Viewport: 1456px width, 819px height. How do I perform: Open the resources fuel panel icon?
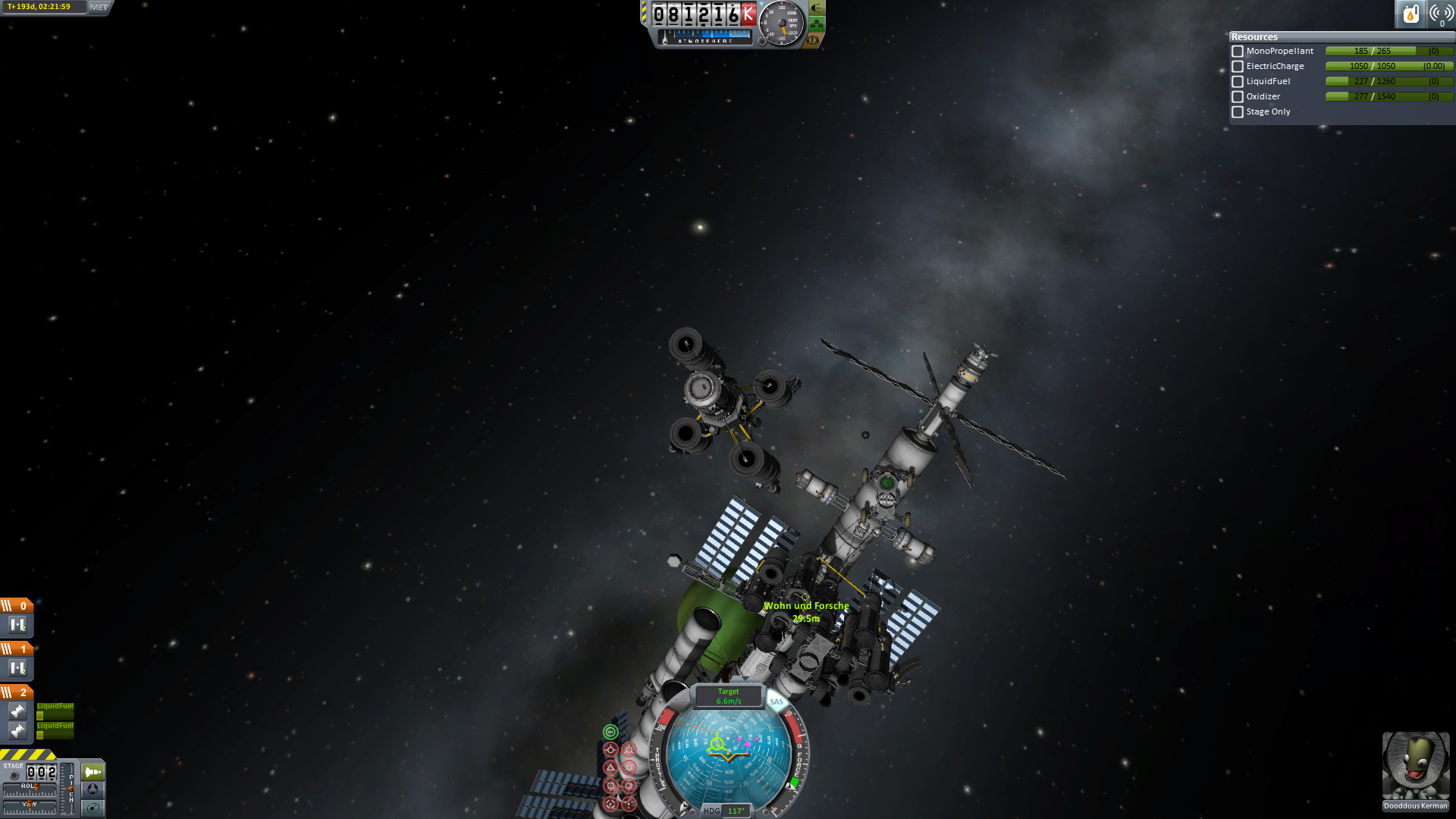[x=1410, y=14]
